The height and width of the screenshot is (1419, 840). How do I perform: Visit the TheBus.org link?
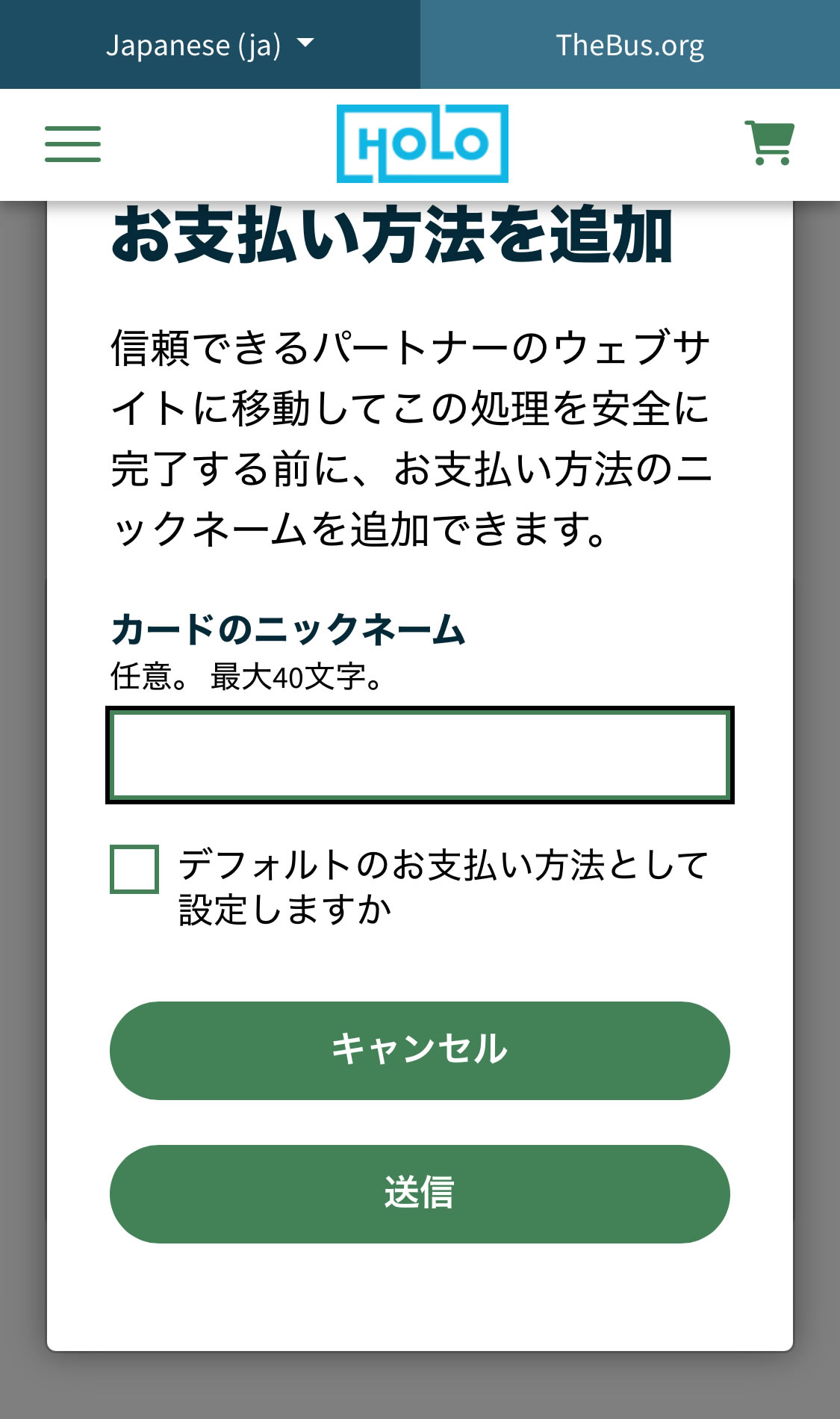click(629, 45)
